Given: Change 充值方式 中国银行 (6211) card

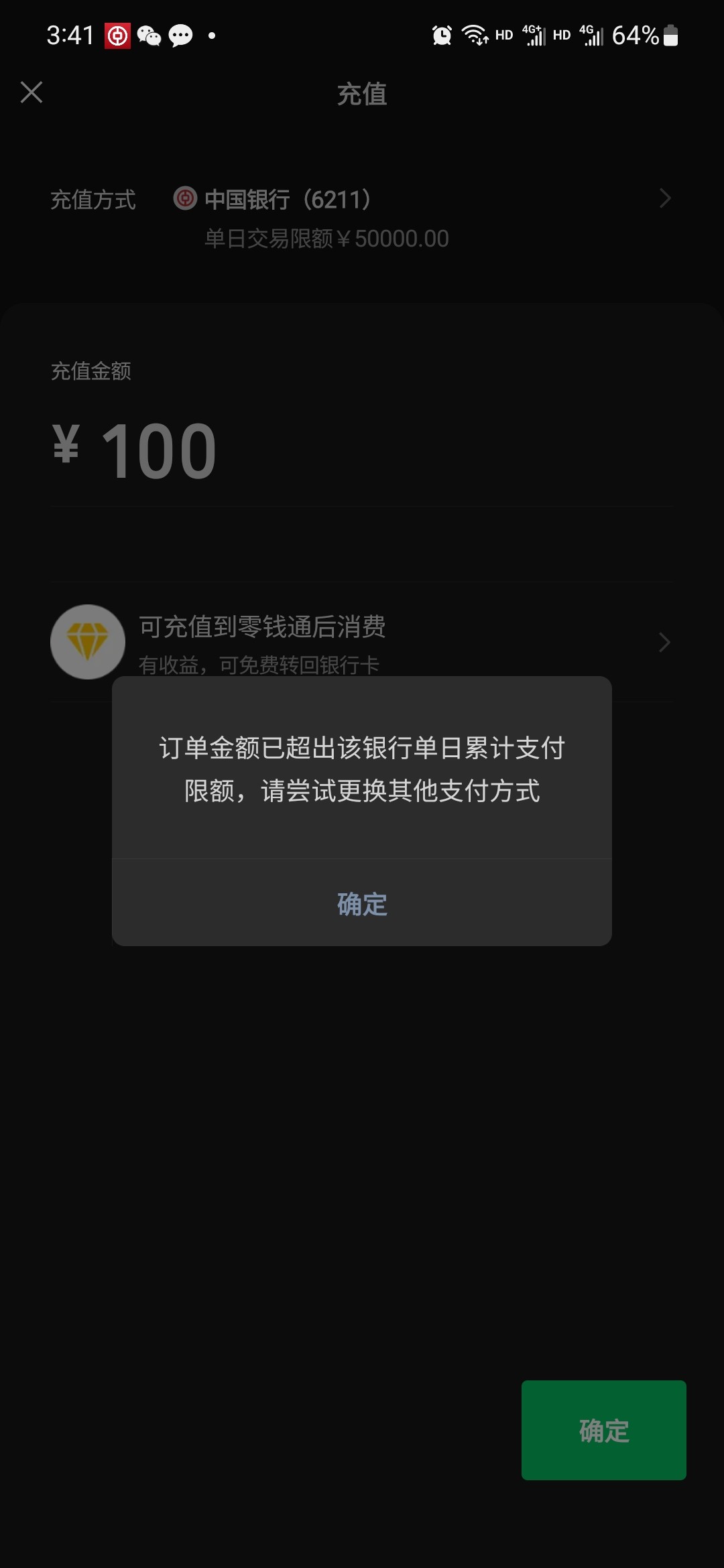Looking at the screenshot, I should tap(422, 200).
